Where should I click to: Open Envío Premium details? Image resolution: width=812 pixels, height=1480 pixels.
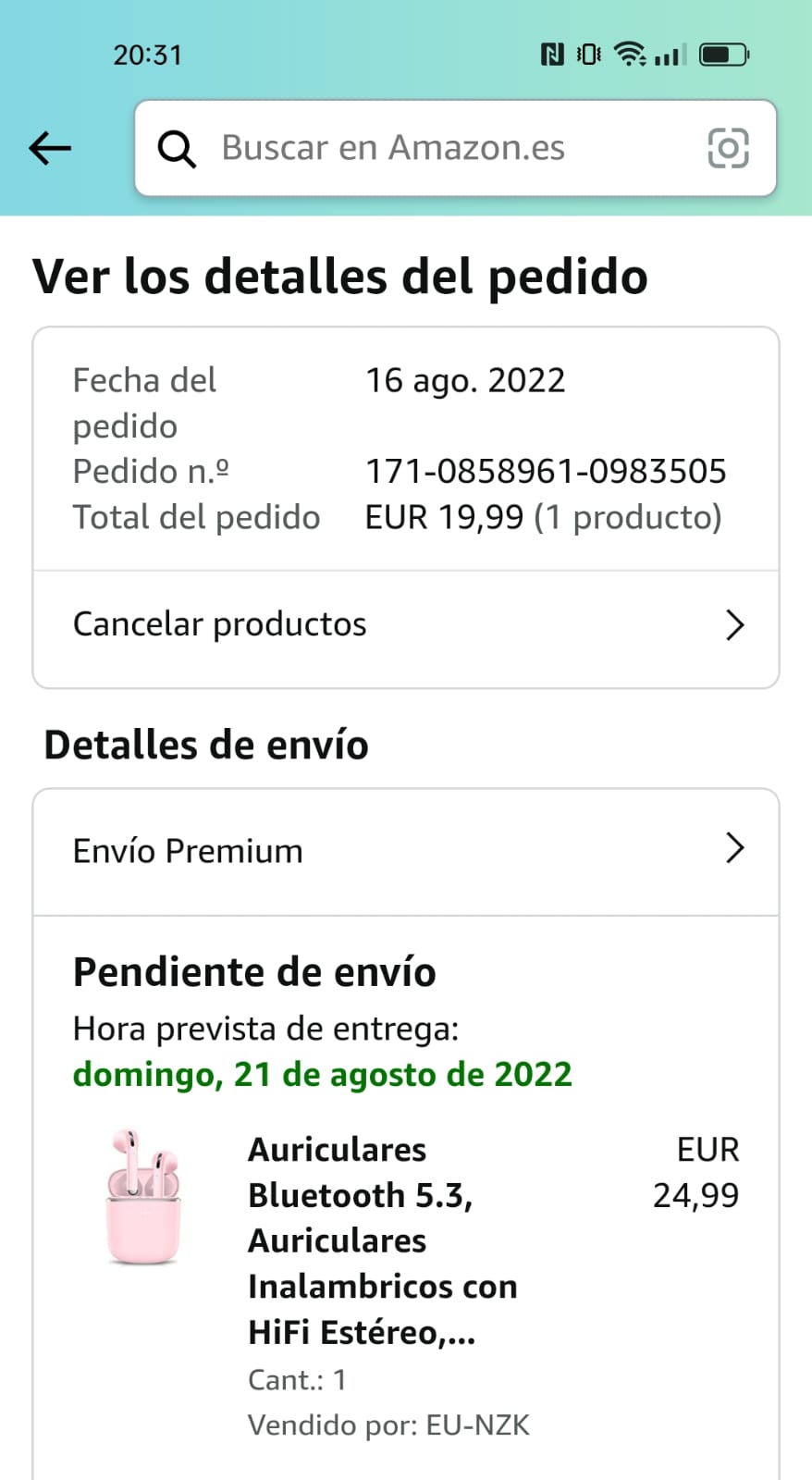pos(405,851)
